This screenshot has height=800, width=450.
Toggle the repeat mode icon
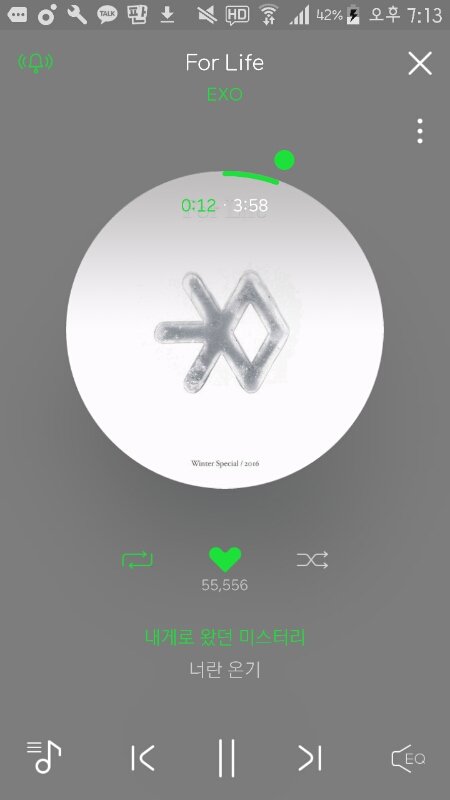[137, 560]
